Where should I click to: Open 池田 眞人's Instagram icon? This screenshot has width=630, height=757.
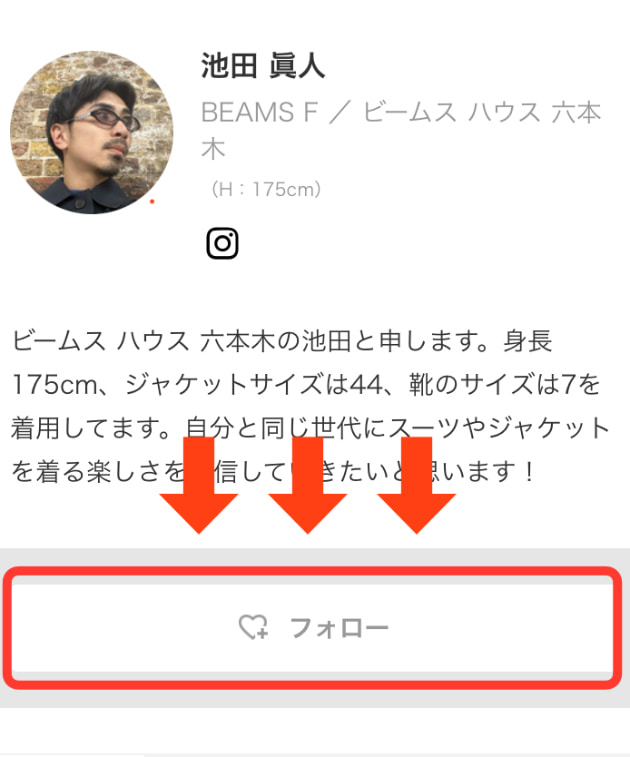(222, 244)
